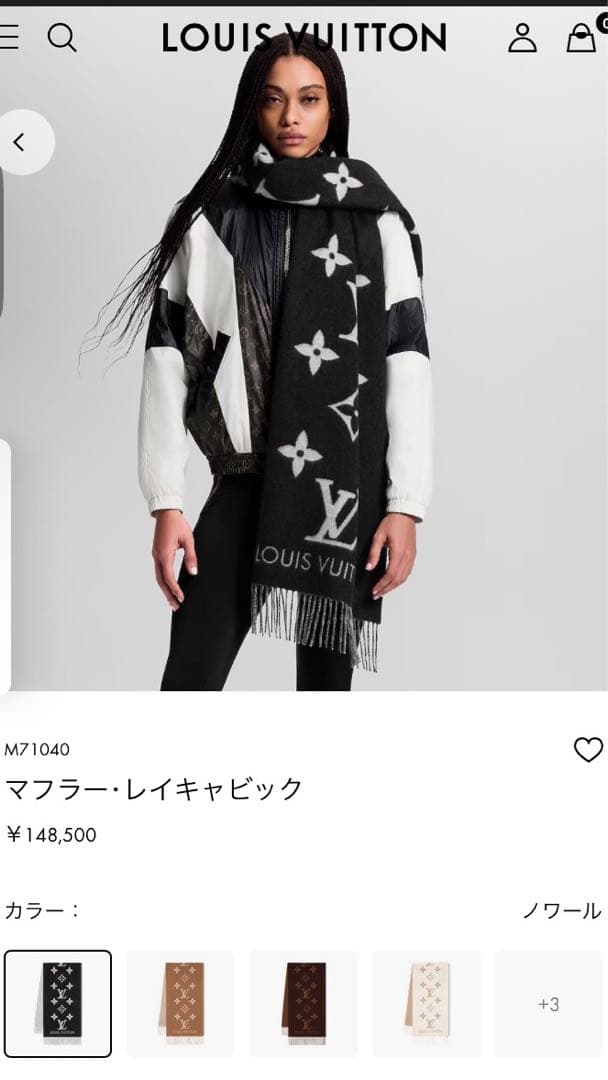Open the hamburger menu

pos(9,38)
